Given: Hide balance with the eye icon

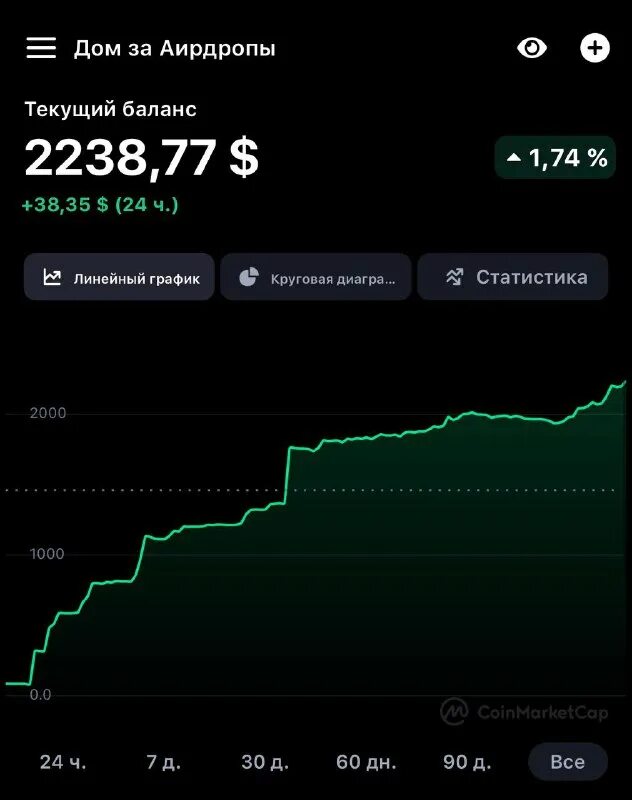Looking at the screenshot, I should [x=532, y=48].
